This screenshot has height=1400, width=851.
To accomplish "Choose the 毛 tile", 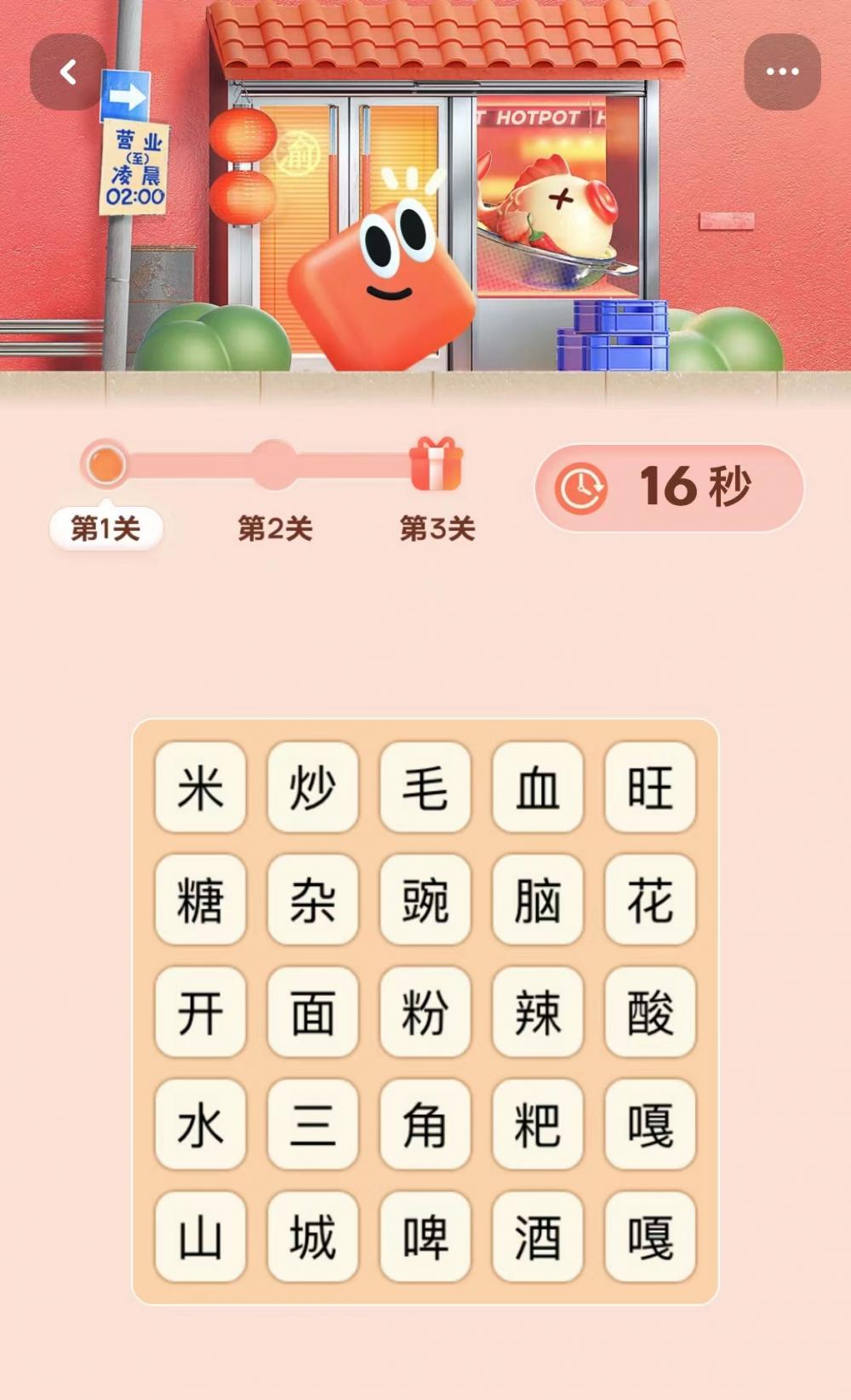I will [425, 787].
